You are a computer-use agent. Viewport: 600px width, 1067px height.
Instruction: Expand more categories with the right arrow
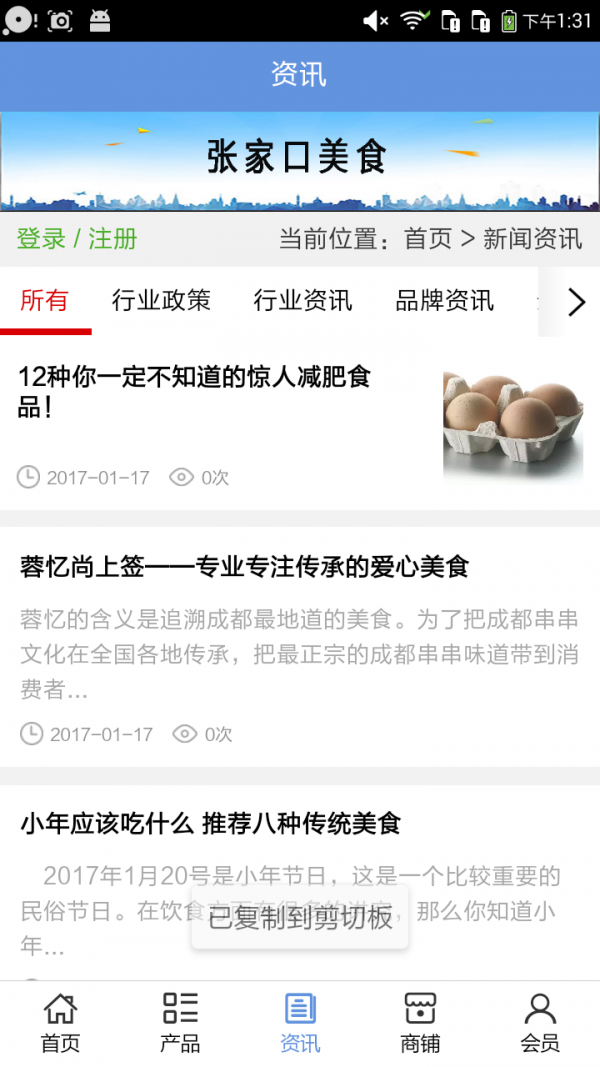click(x=576, y=302)
